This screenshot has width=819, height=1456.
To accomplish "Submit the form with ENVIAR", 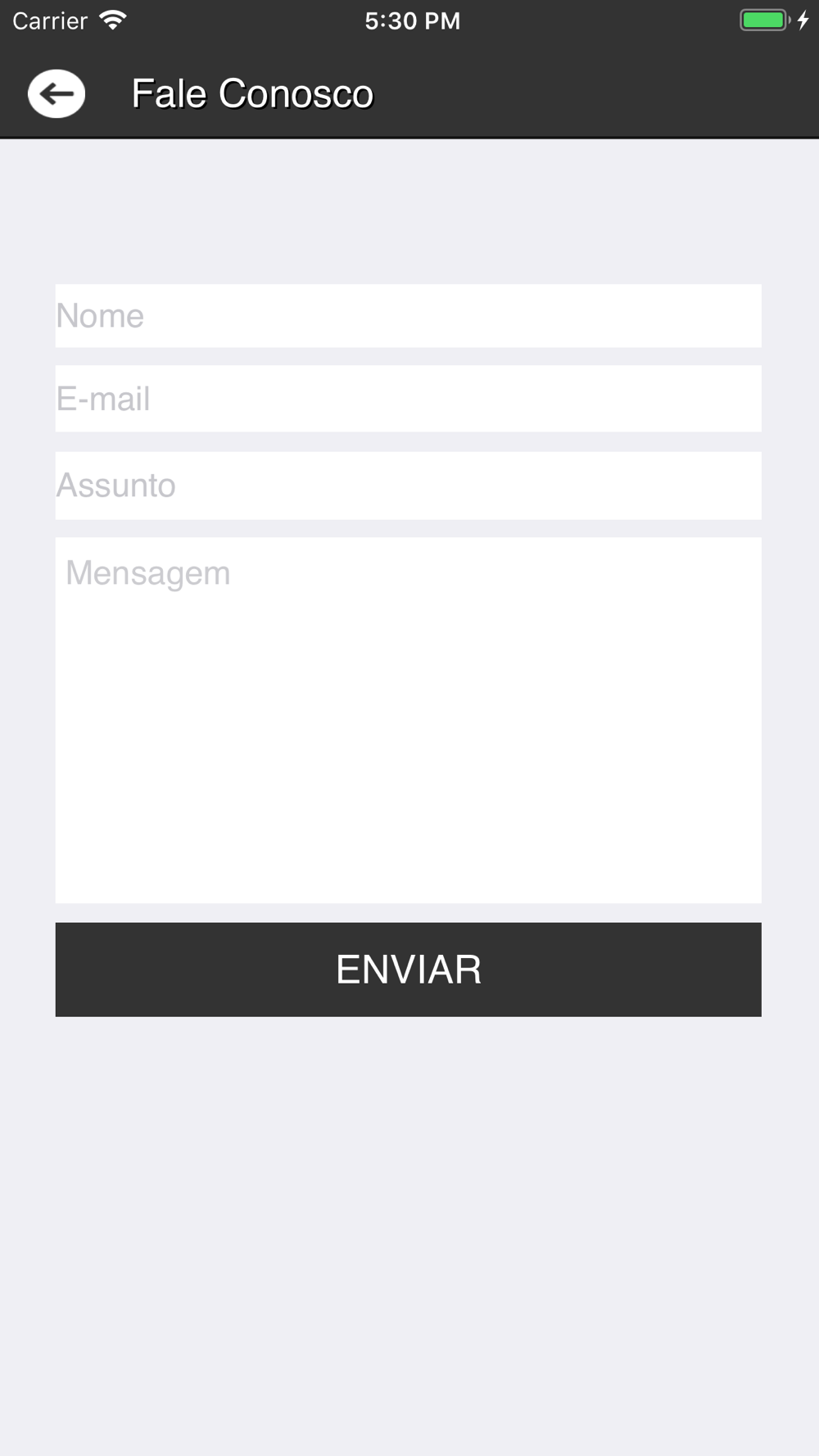I will pos(408,970).
